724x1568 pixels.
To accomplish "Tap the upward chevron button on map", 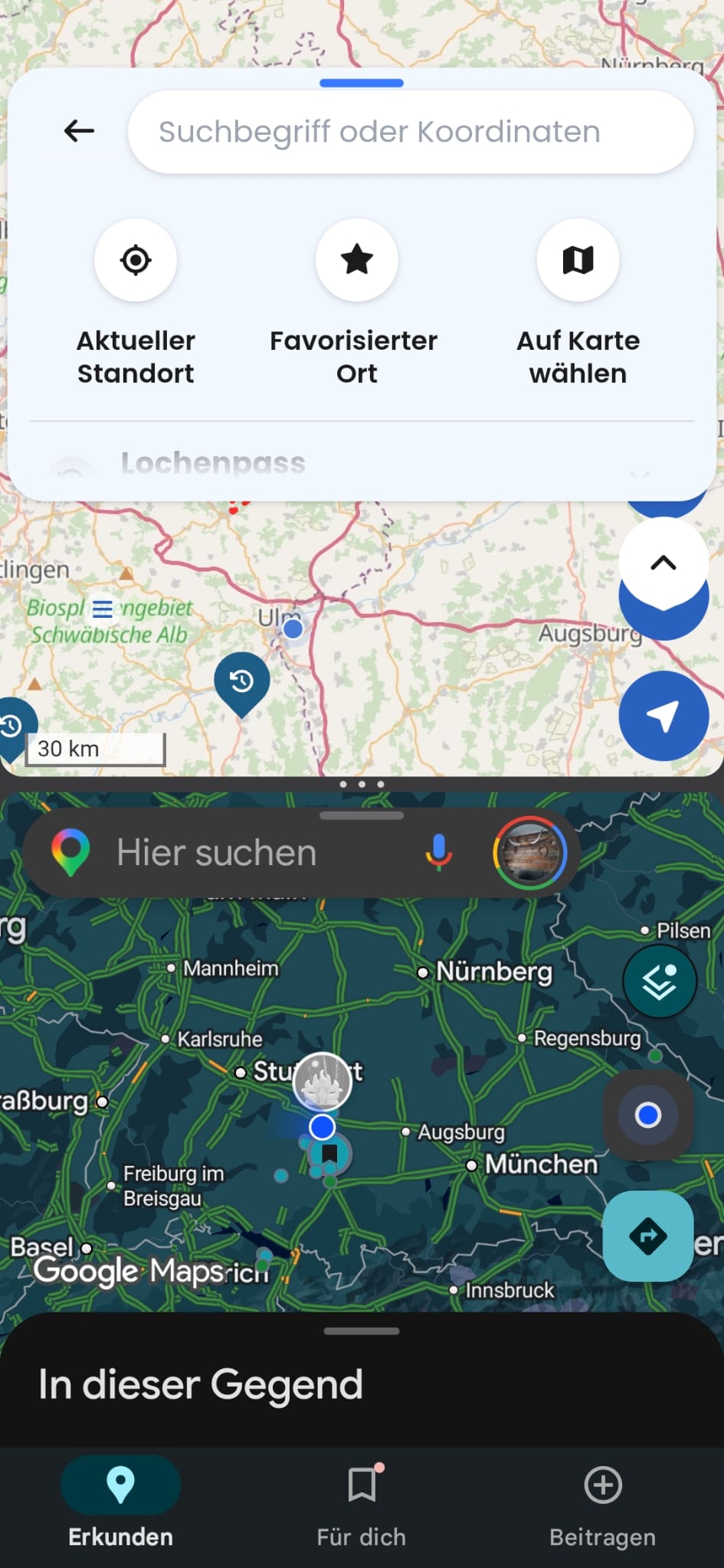I will (x=663, y=563).
